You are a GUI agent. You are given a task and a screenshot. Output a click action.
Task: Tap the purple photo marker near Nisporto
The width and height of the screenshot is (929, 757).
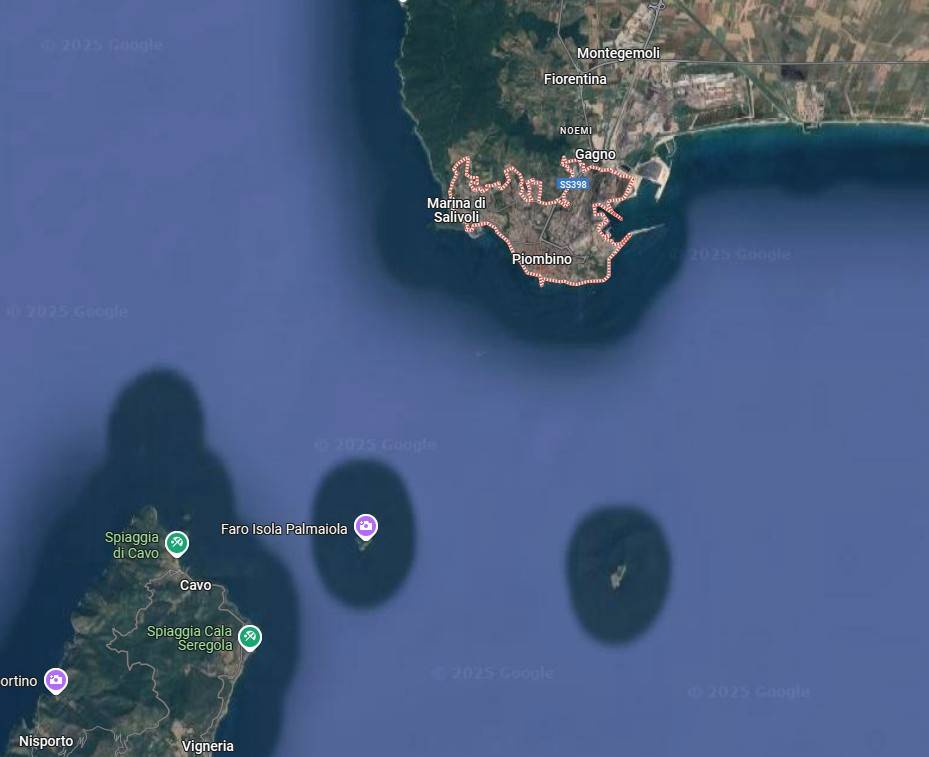pyautogui.click(x=56, y=680)
